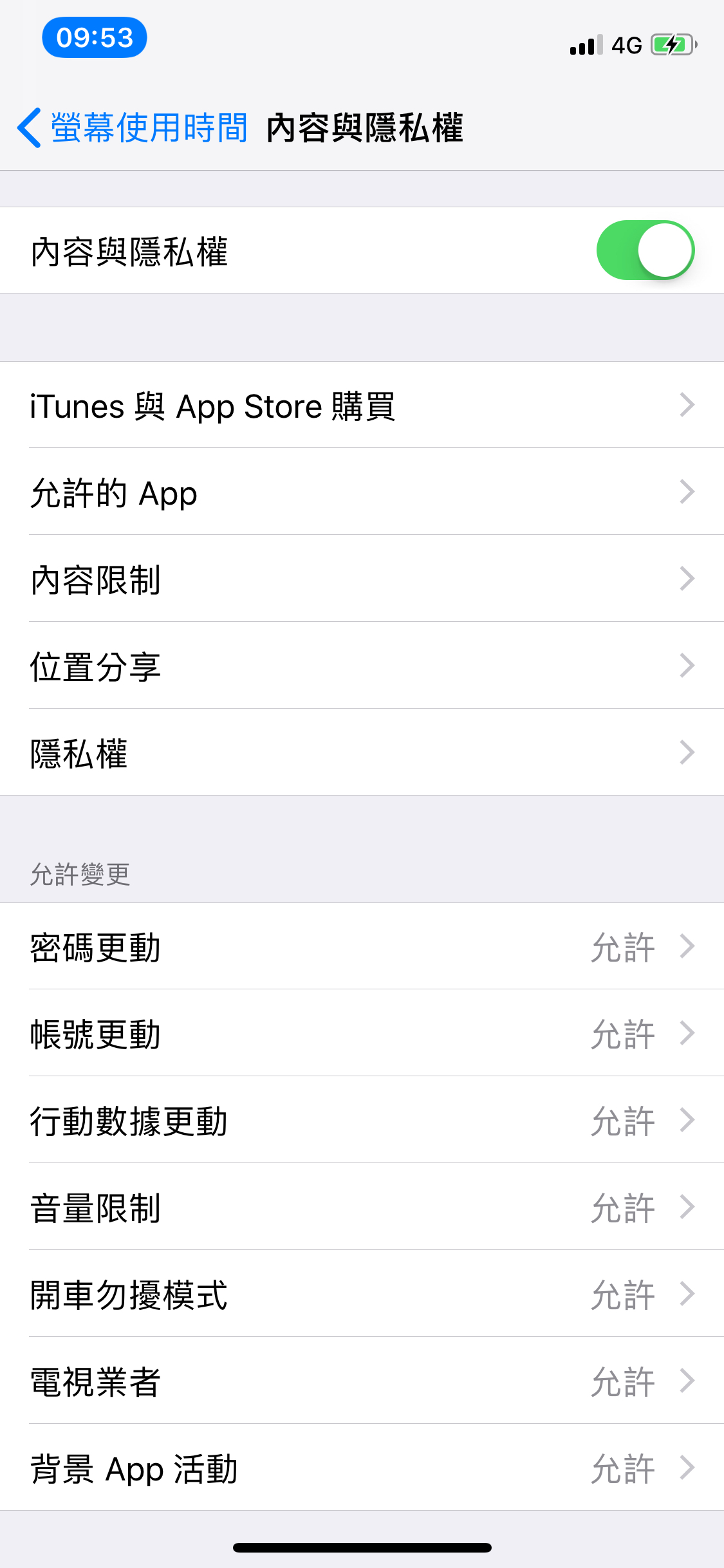Go back to 螢幕使用時間

(x=133, y=127)
